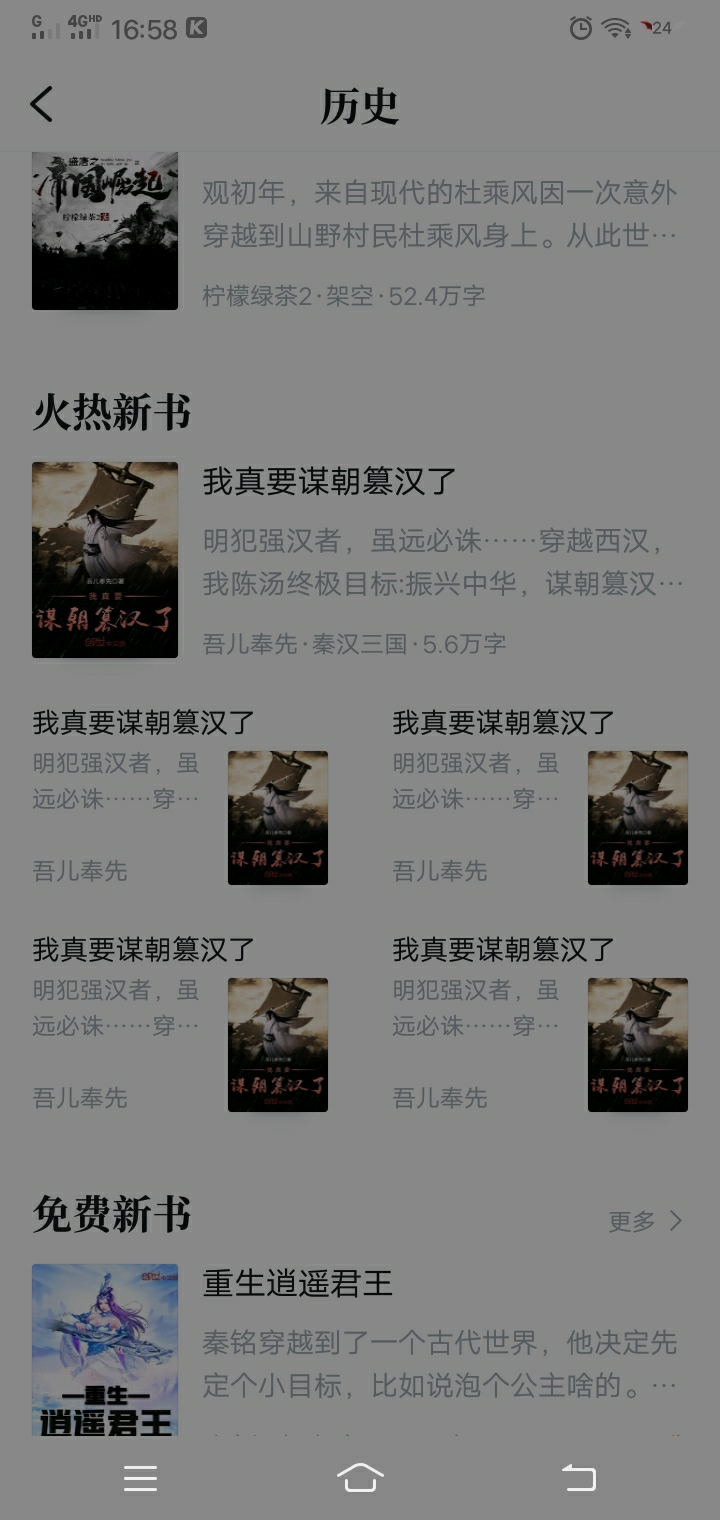The height and width of the screenshot is (1520, 720).
Task: Open the system recent apps menu
Action: pyautogui.click(x=140, y=1478)
